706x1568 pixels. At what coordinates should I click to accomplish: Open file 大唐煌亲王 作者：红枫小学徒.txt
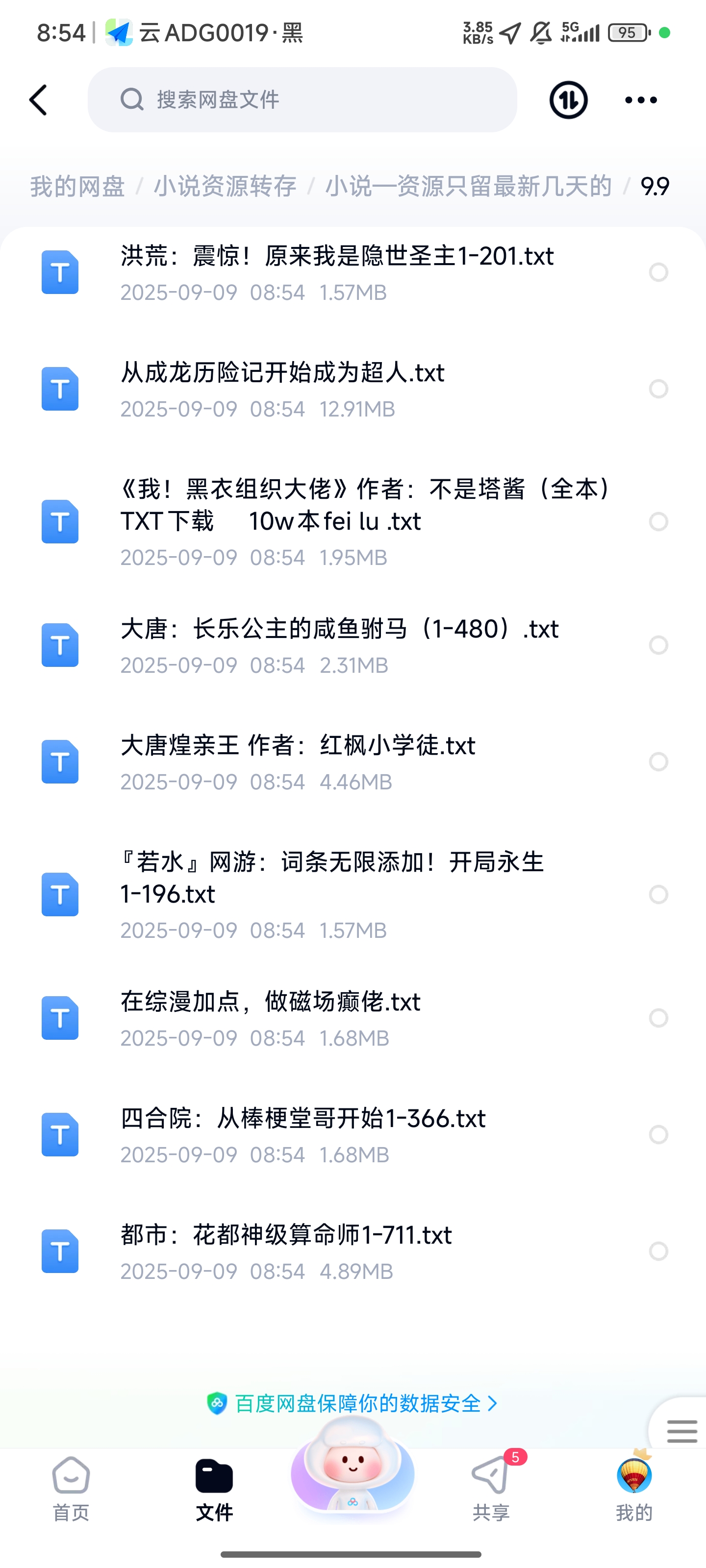point(297,746)
